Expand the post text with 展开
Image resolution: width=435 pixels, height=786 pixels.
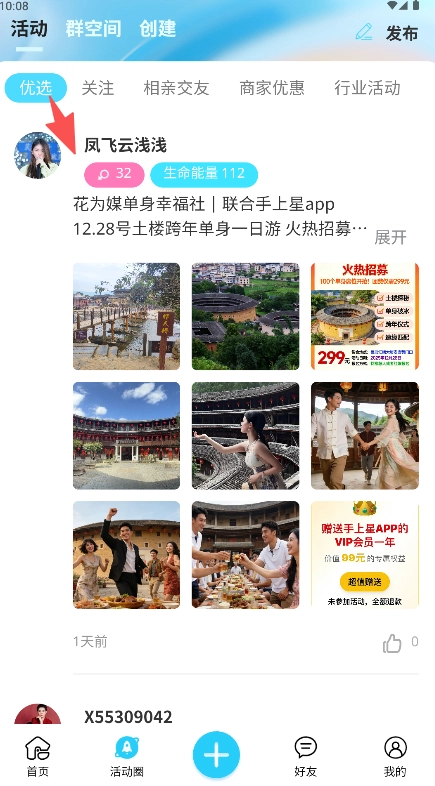[x=390, y=237]
